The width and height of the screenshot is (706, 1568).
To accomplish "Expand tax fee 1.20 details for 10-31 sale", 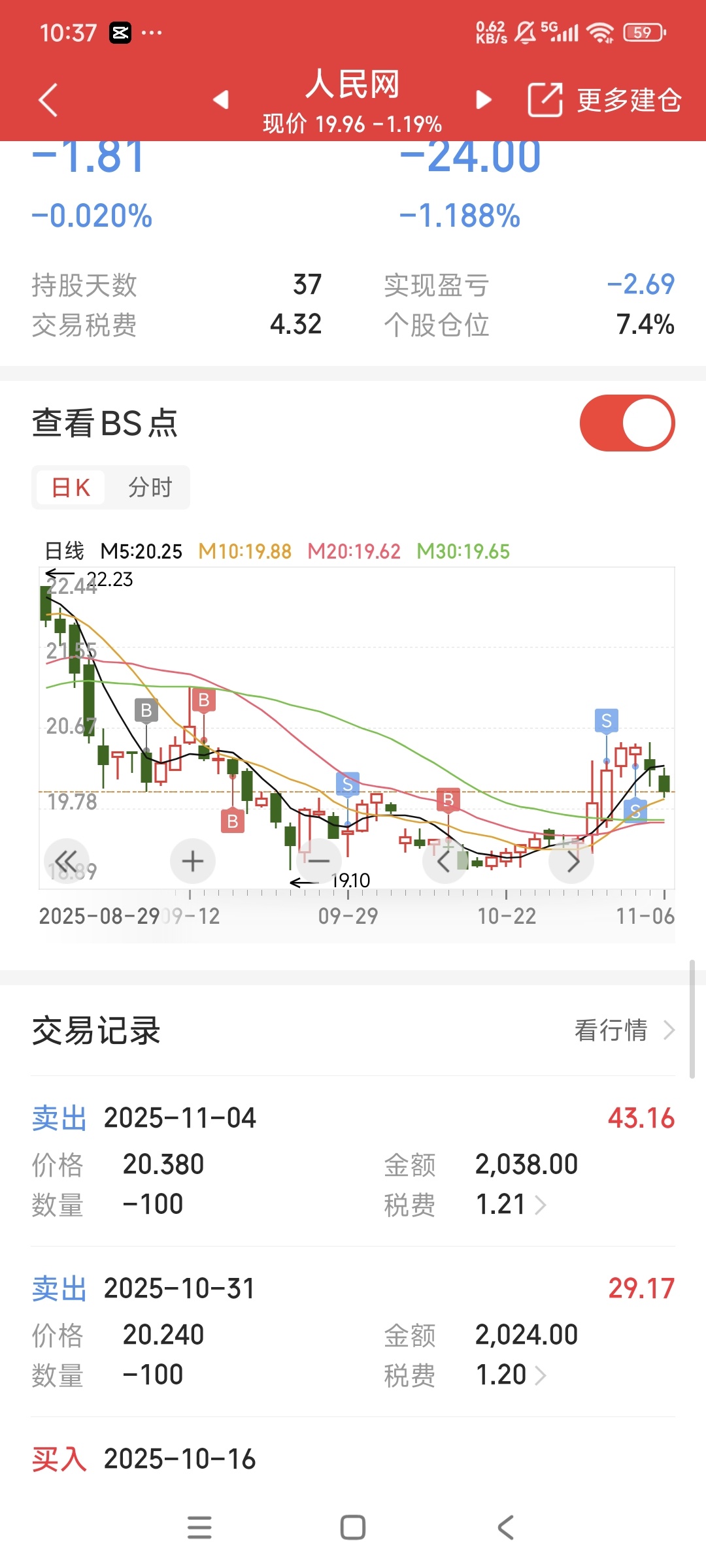I will pyautogui.click(x=511, y=1375).
